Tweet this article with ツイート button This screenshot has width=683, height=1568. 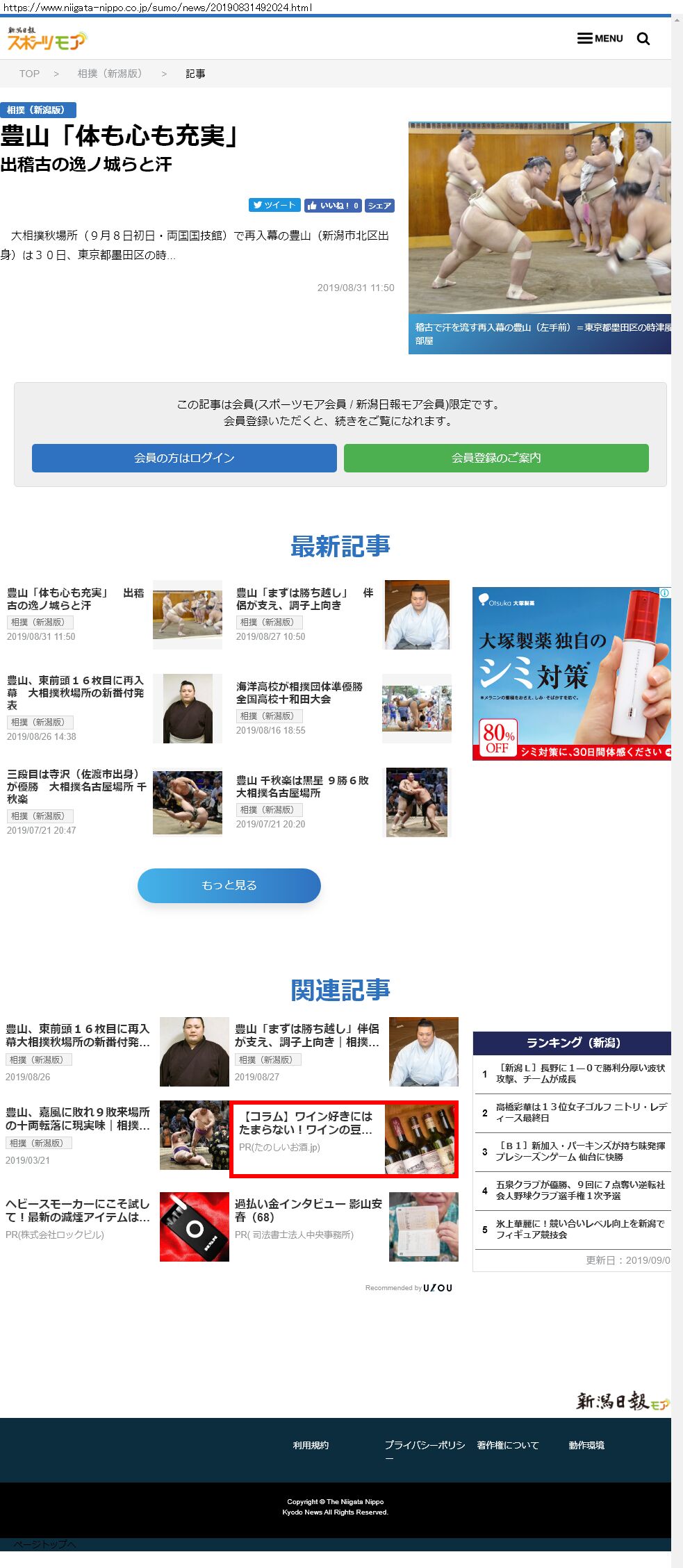click(274, 205)
